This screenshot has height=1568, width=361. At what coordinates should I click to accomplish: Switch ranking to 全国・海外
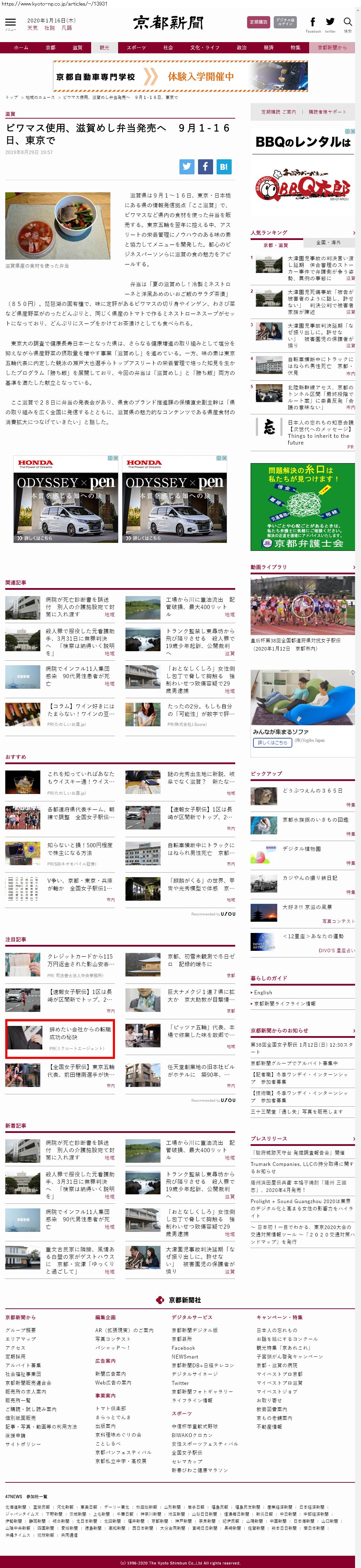[x=328, y=242]
